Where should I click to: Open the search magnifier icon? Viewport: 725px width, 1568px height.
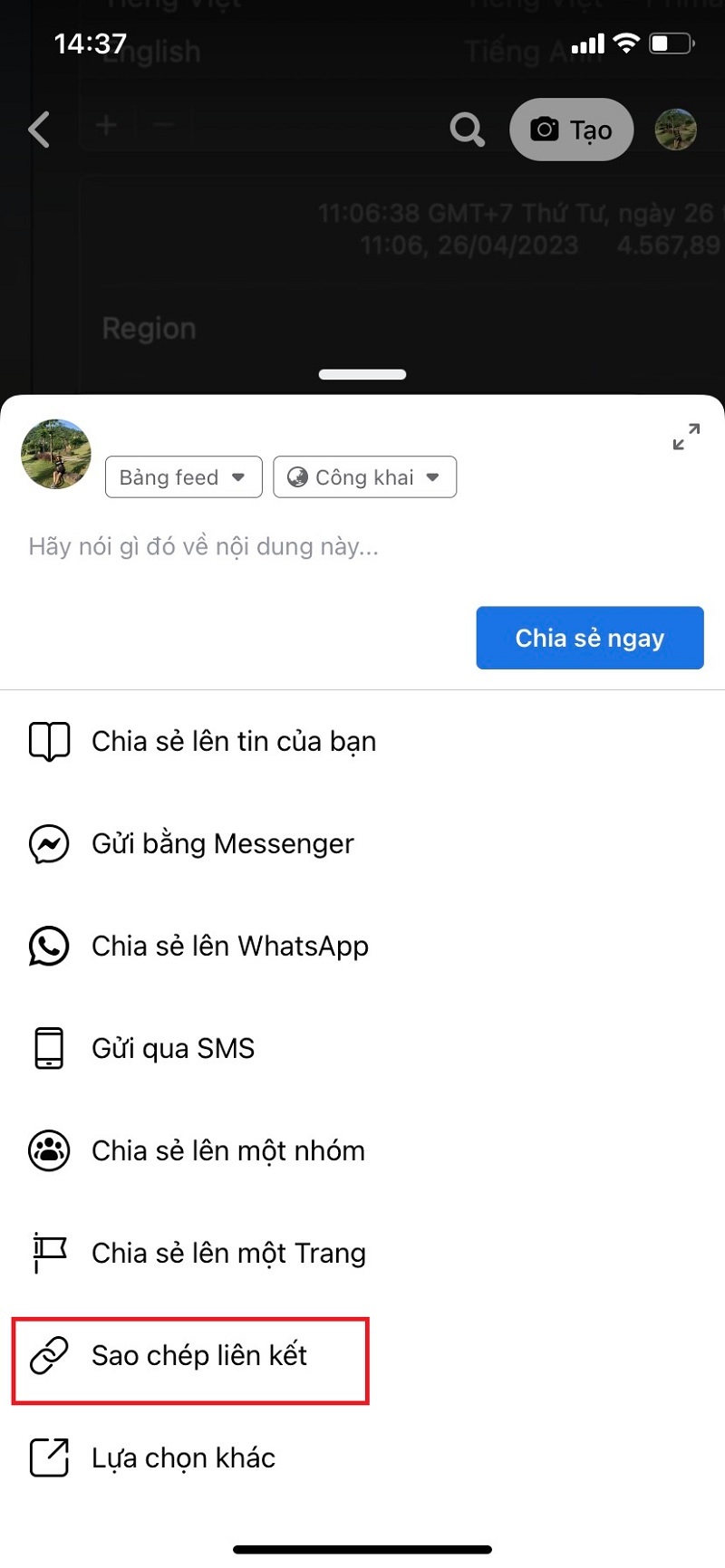click(467, 130)
